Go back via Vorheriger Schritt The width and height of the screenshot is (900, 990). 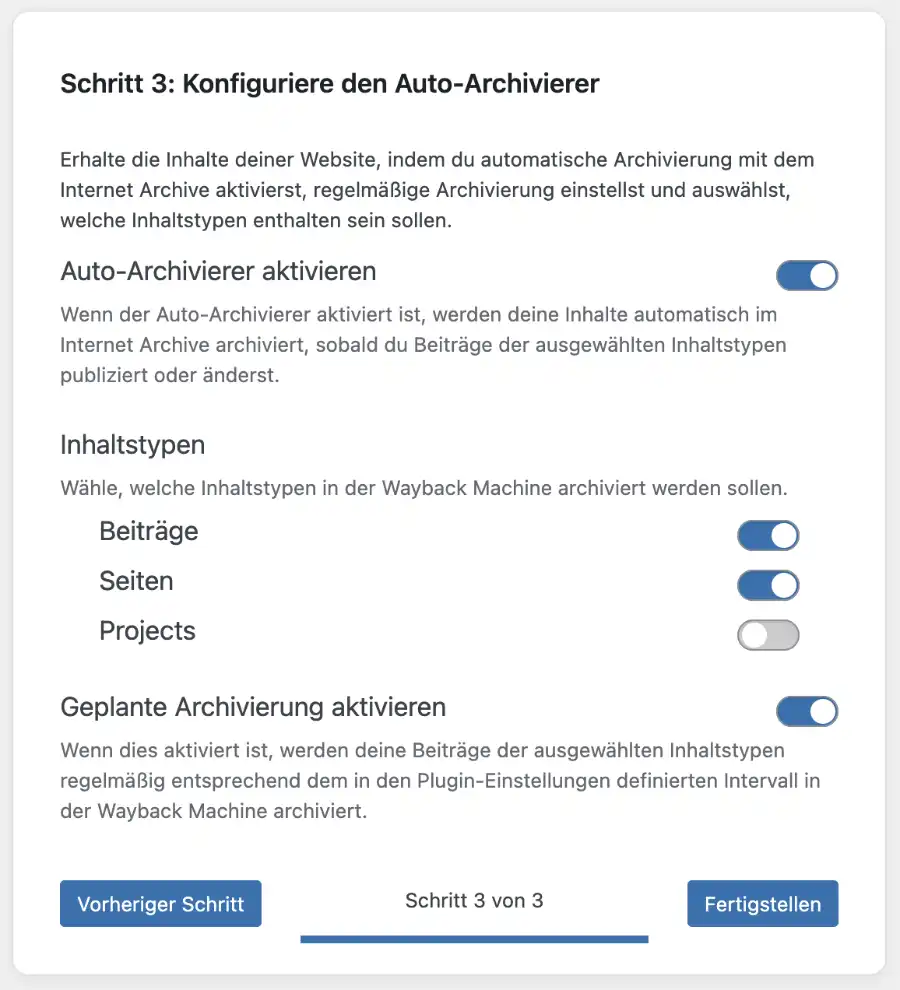161,904
